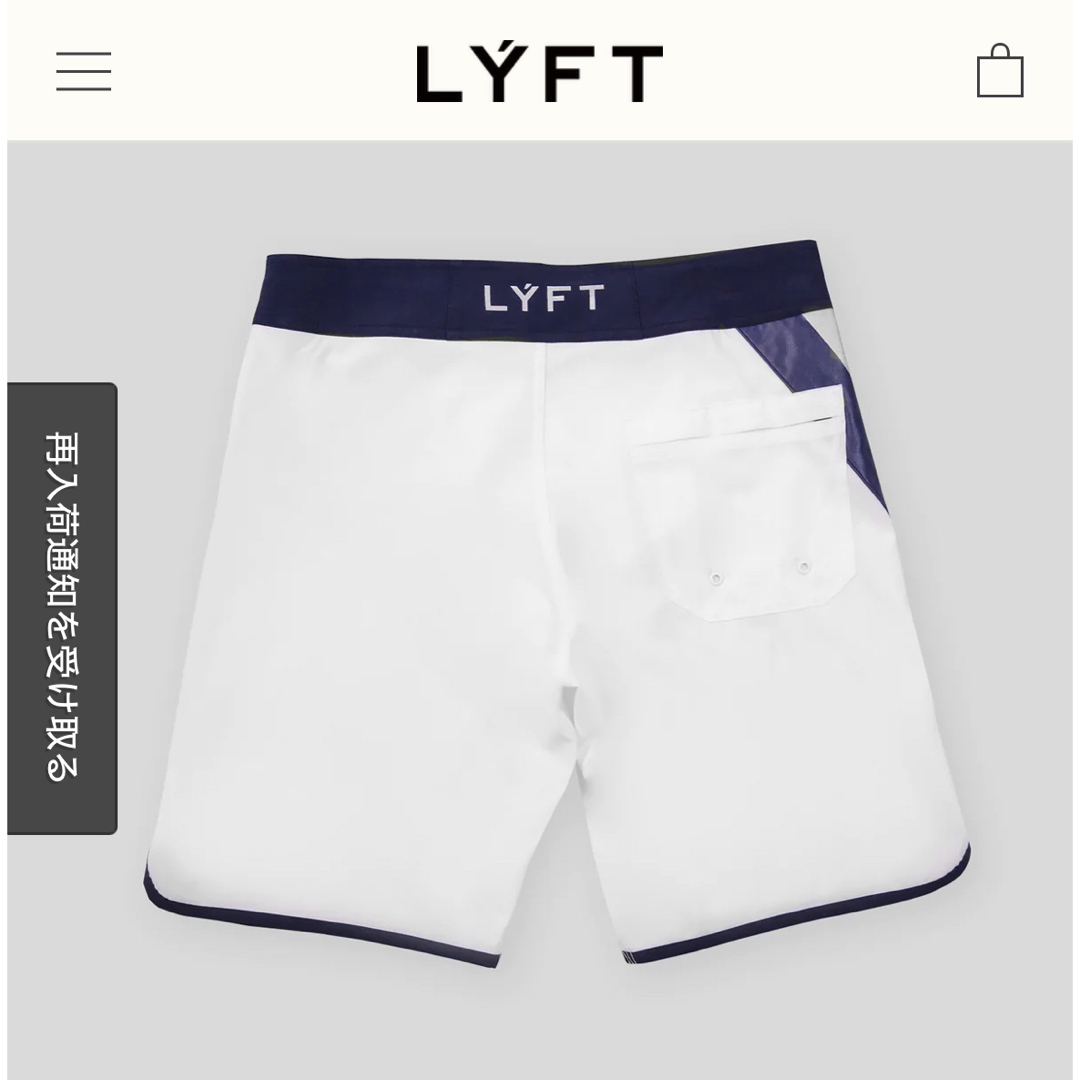Tap the LÝFT header logo
Viewport: 1080px width, 1080px height.
(x=539, y=73)
